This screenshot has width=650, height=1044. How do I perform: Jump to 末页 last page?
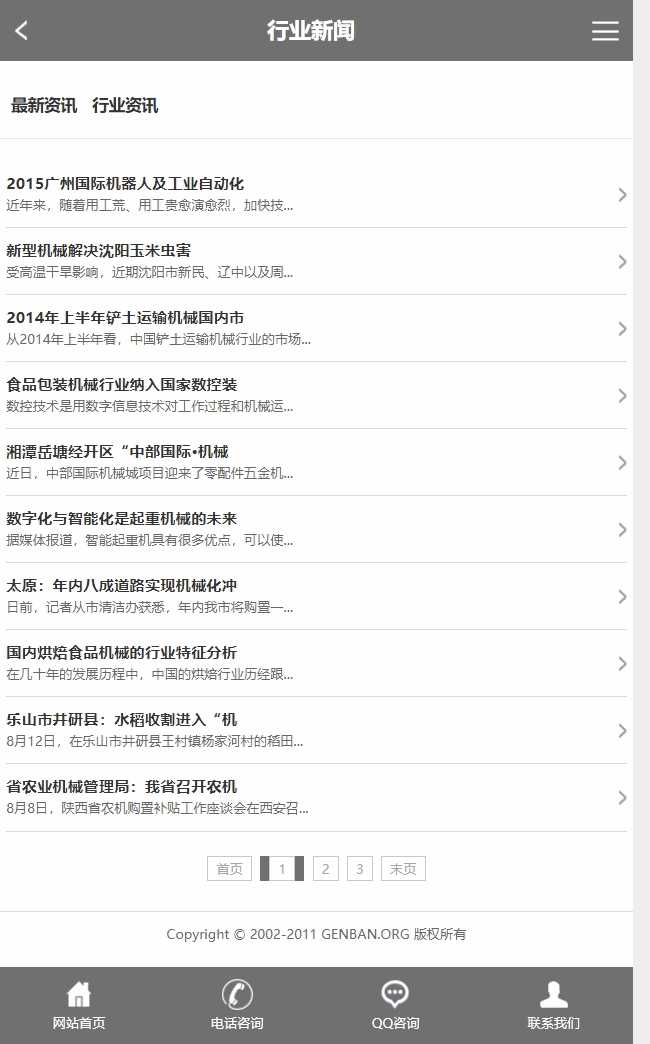(x=403, y=869)
